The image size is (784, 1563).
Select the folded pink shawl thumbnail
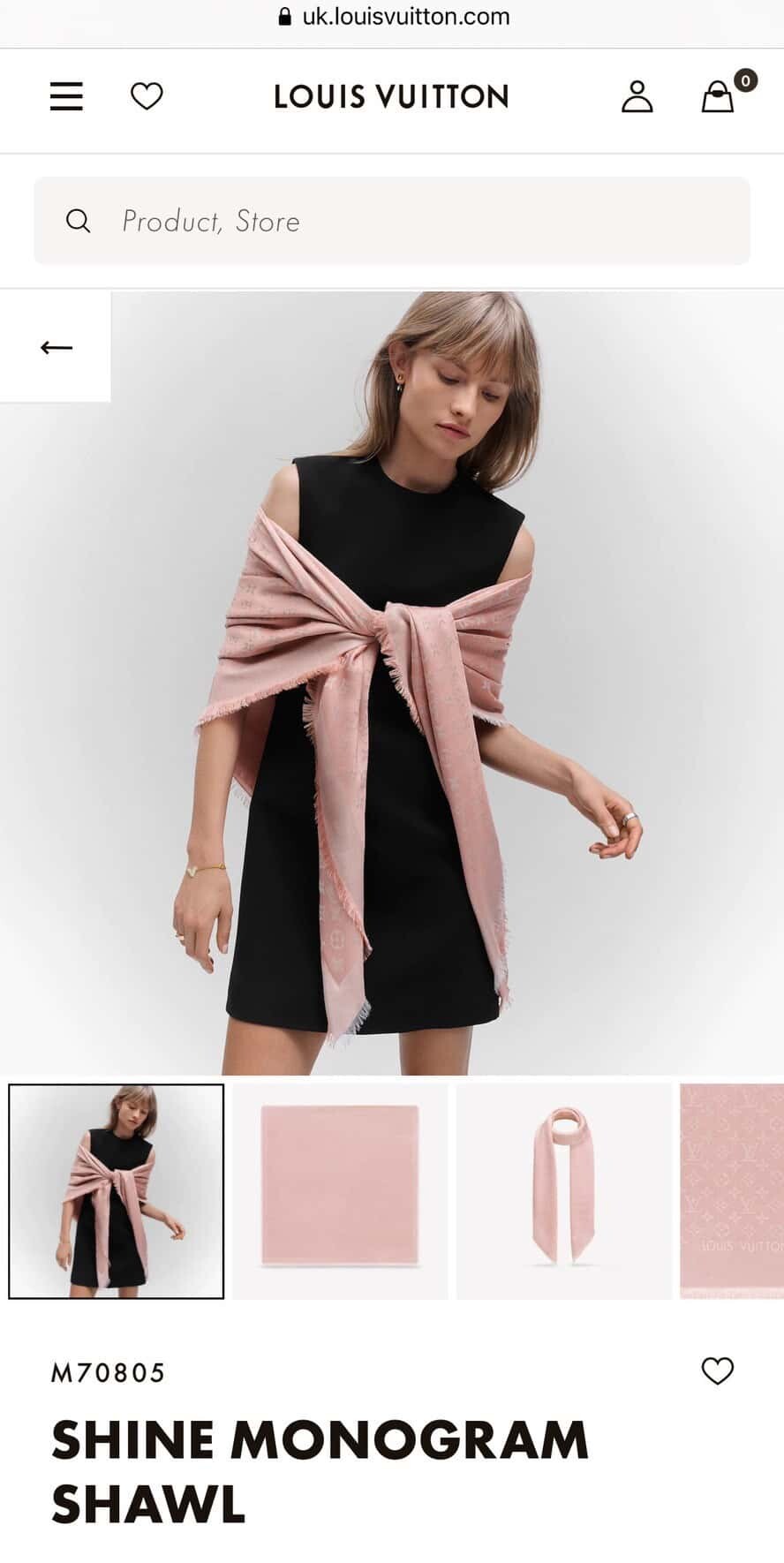click(340, 1191)
